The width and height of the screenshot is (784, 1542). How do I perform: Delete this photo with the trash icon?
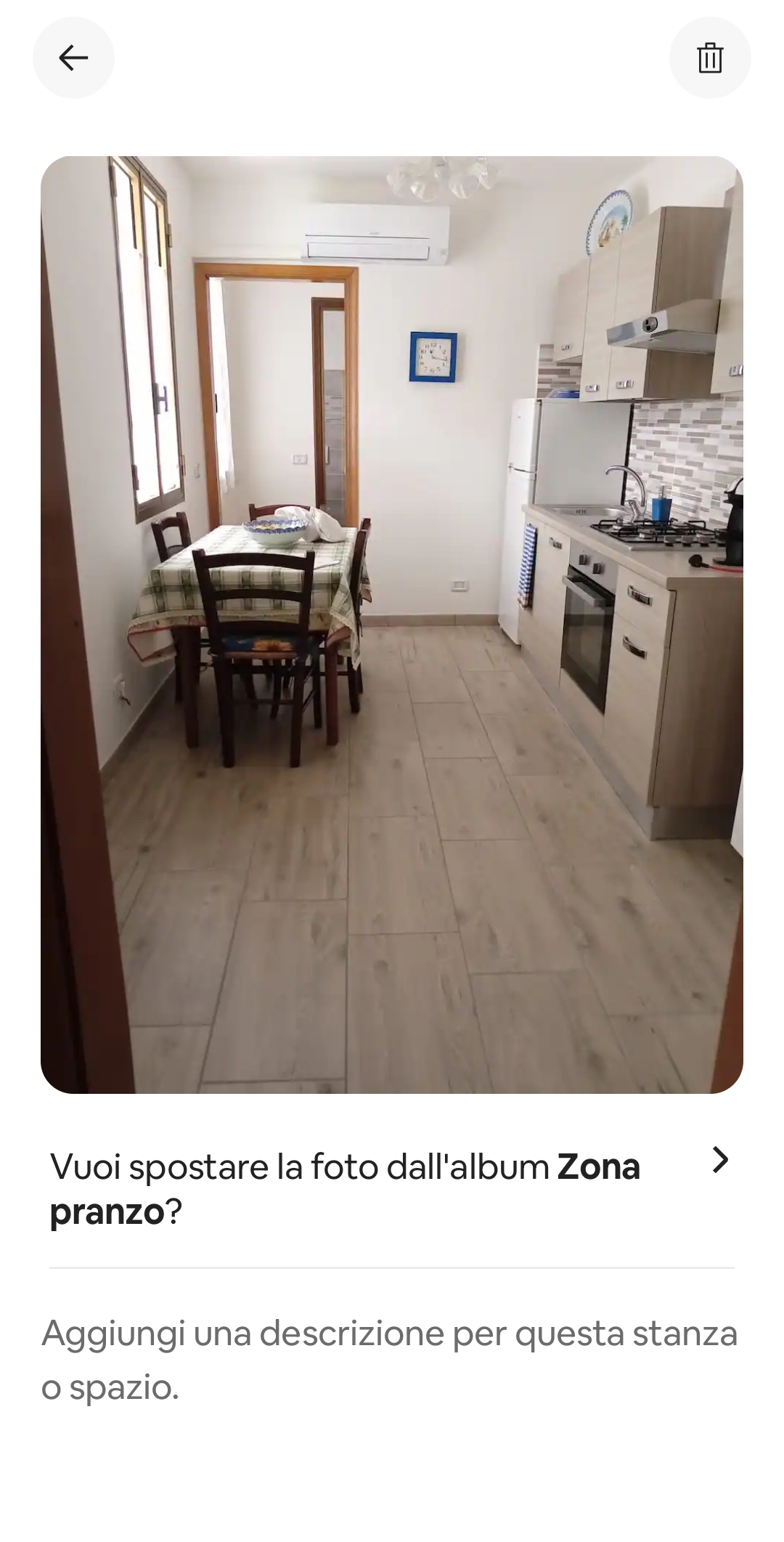click(x=709, y=57)
